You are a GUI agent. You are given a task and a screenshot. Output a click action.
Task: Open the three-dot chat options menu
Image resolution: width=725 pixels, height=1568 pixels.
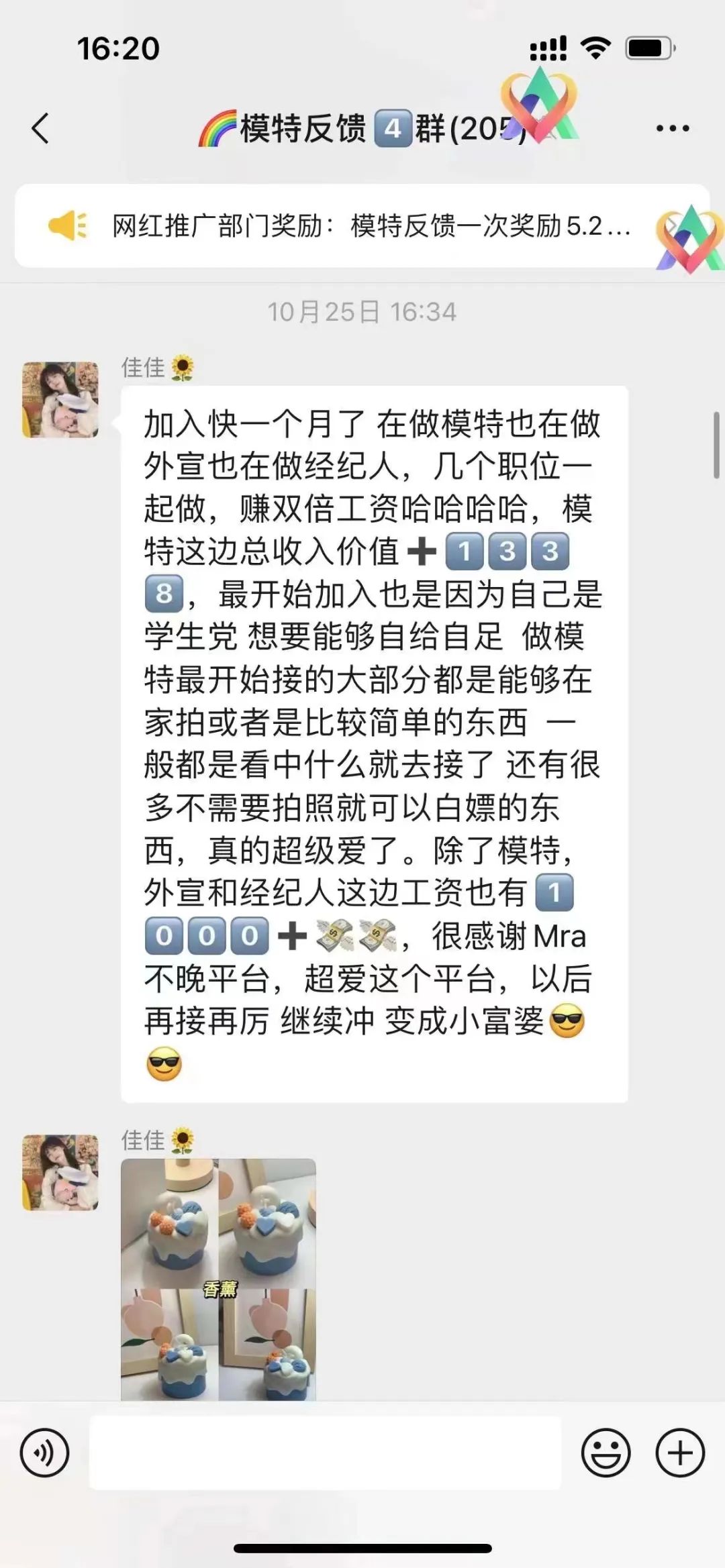(x=673, y=128)
